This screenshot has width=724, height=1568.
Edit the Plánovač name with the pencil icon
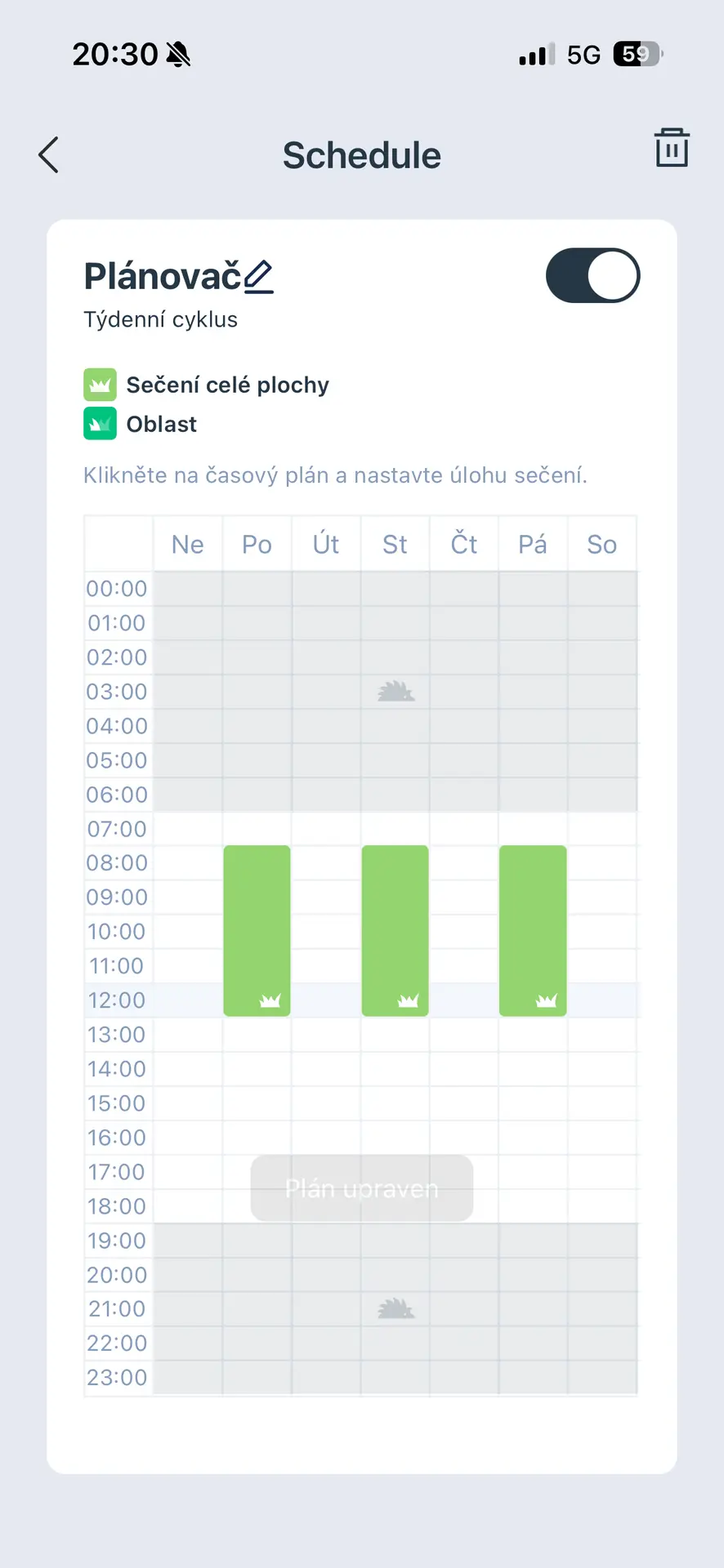pyautogui.click(x=259, y=277)
